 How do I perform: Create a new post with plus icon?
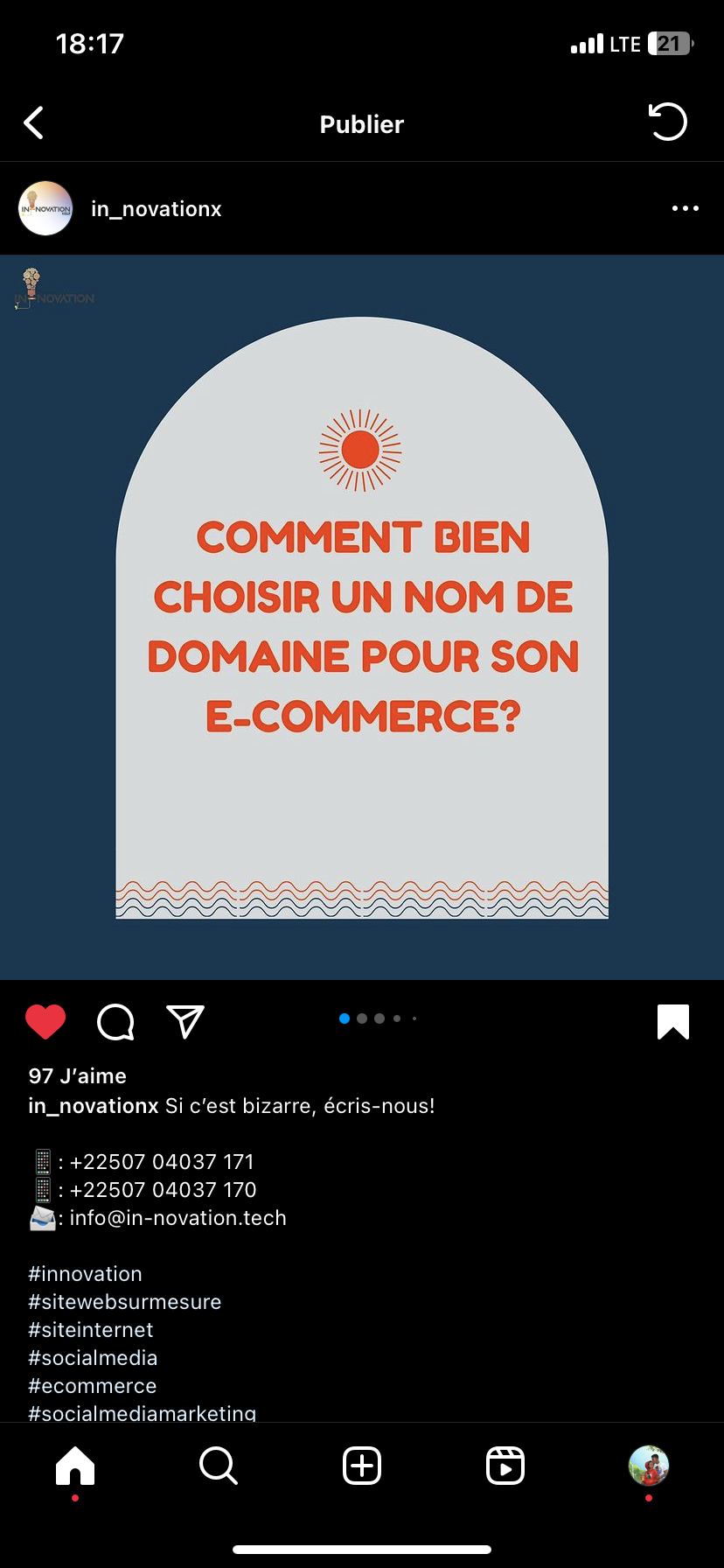pos(362,1465)
